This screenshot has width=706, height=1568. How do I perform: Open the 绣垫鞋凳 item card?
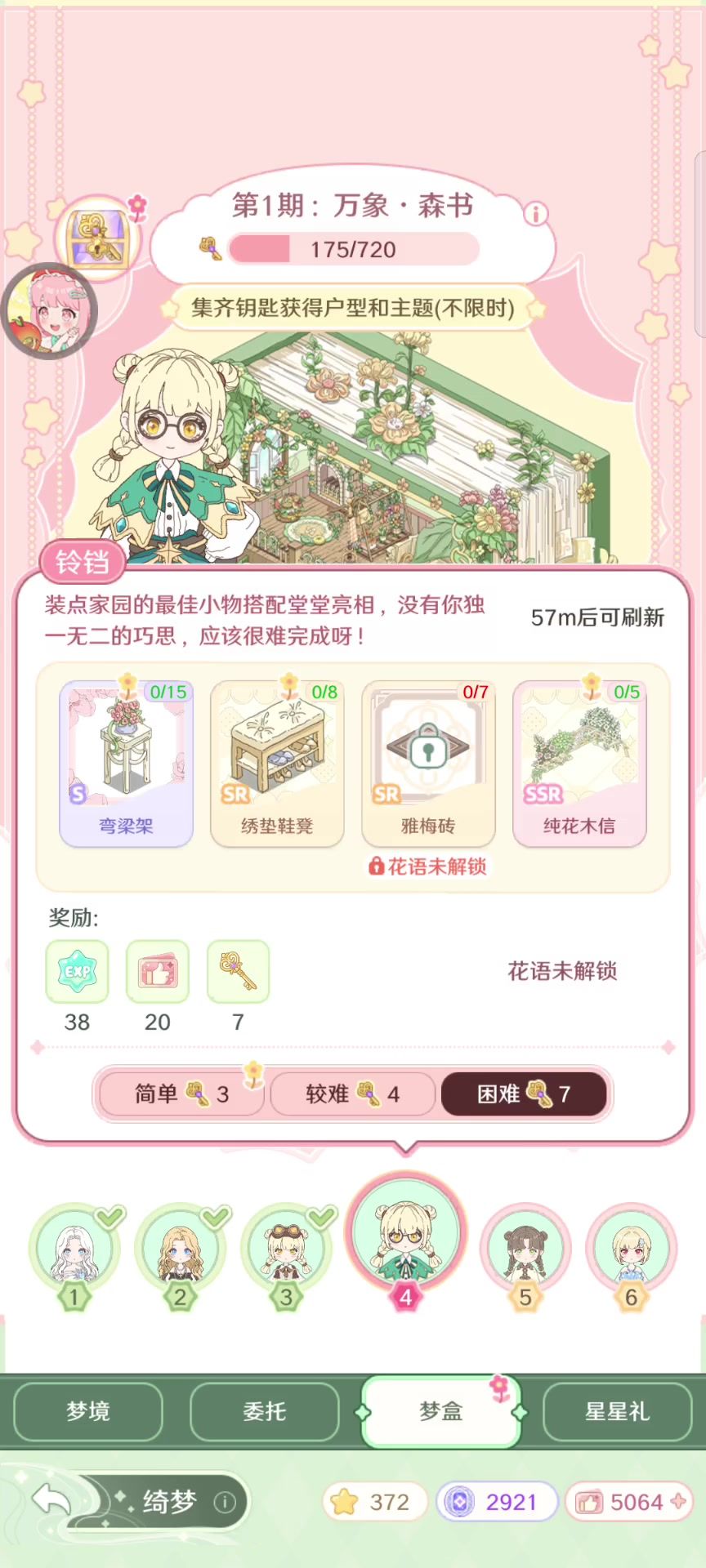pyautogui.click(x=277, y=764)
